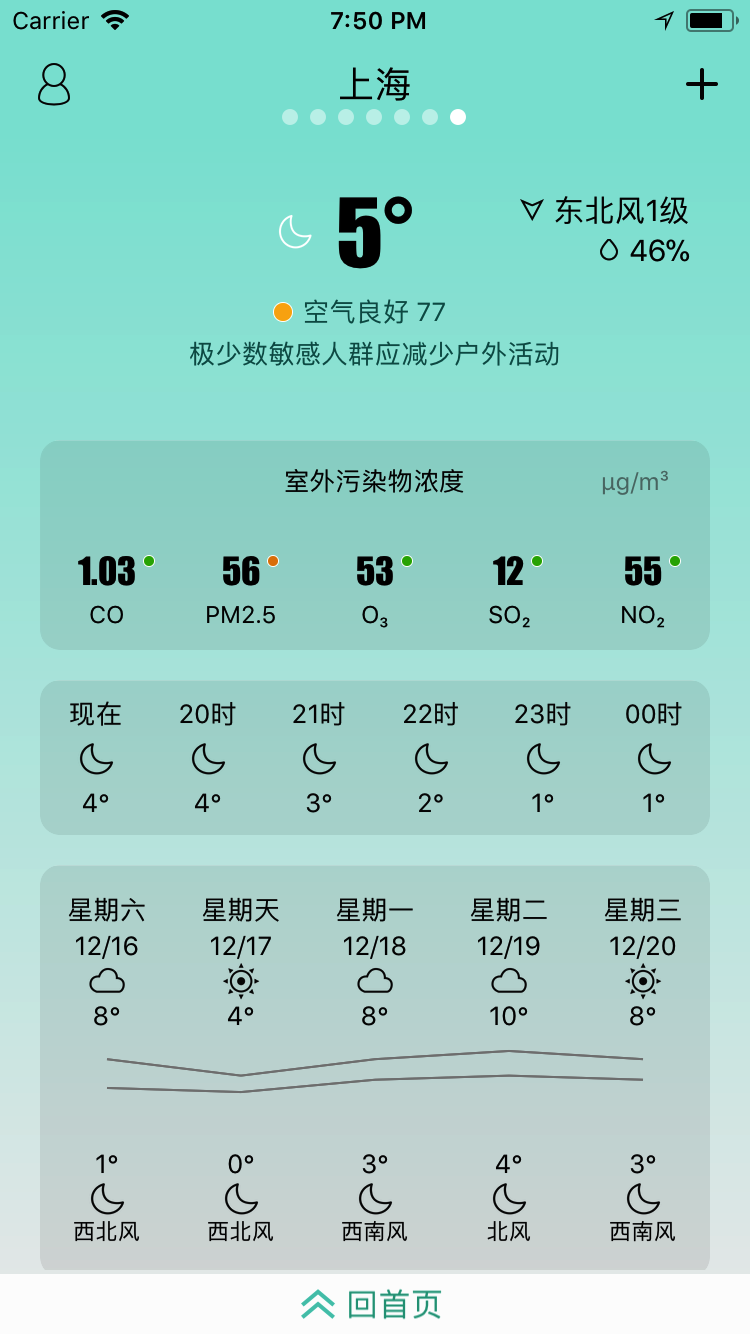The height and width of the screenshot is (1334, 750).
Task: Click the orange indicator dot above PM2.5
Action: [x=271, y=561]
